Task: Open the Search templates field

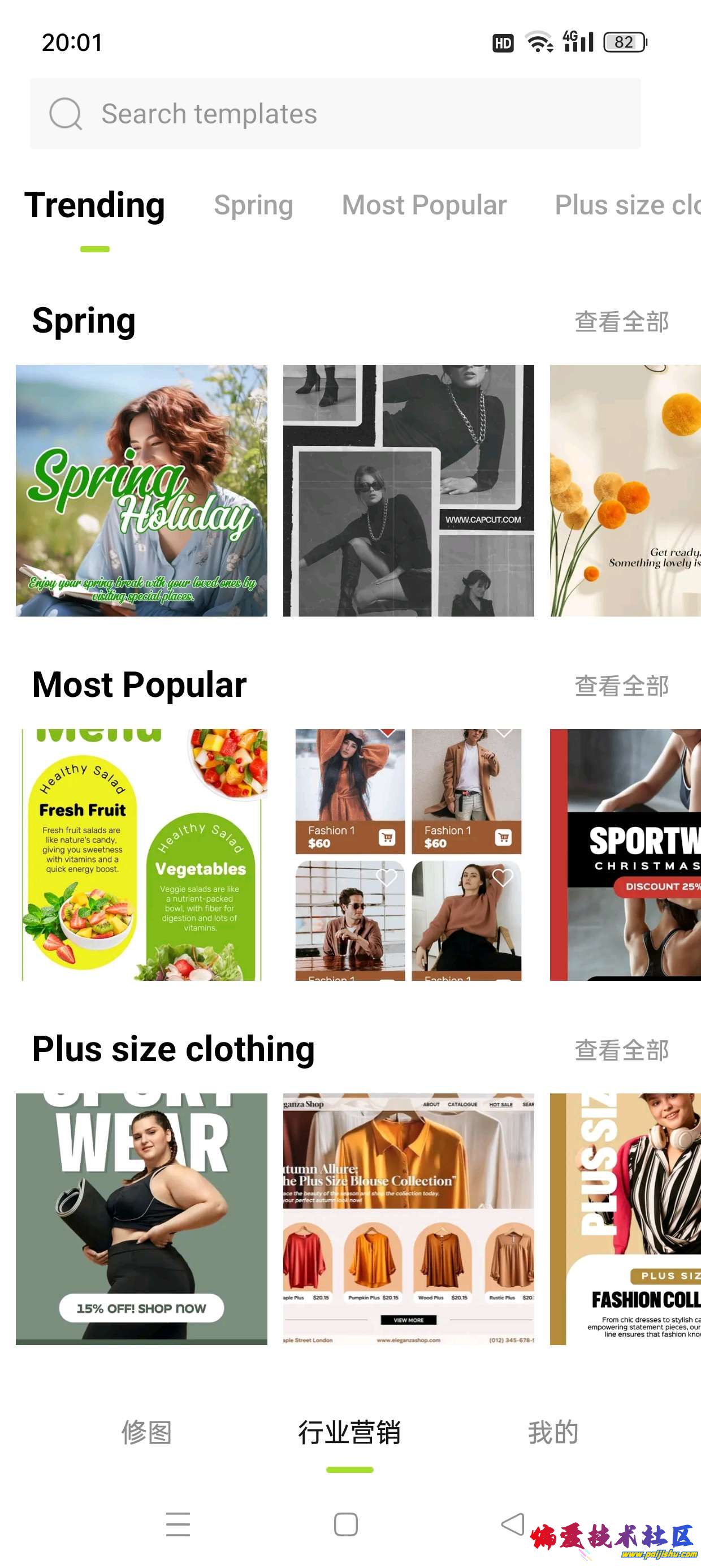Action: 335,114
